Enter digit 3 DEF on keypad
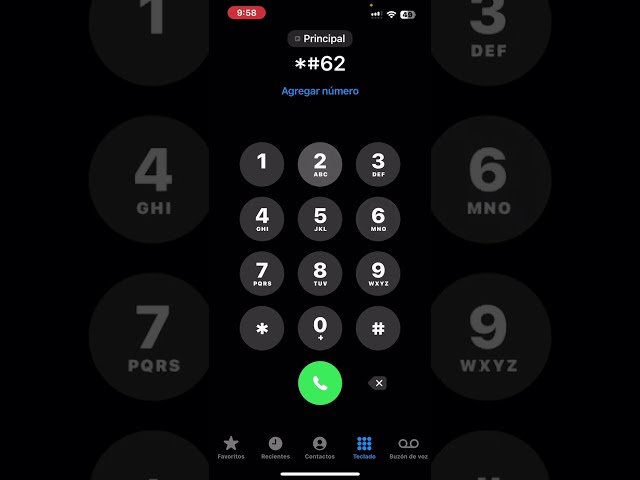Screen dimensions: 640x480 pos(378,164)
